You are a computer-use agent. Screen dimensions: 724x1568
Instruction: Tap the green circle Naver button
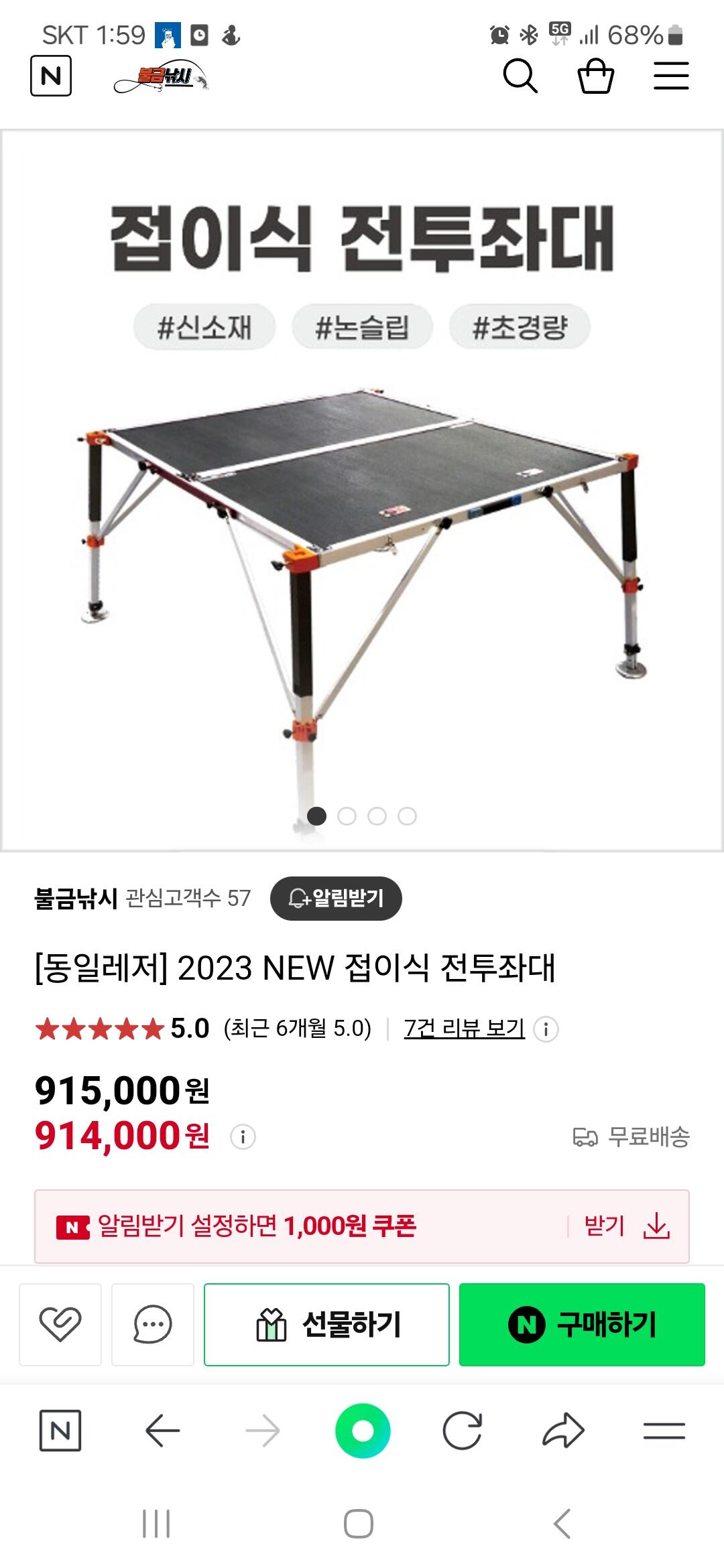(x=363, y=1431)
